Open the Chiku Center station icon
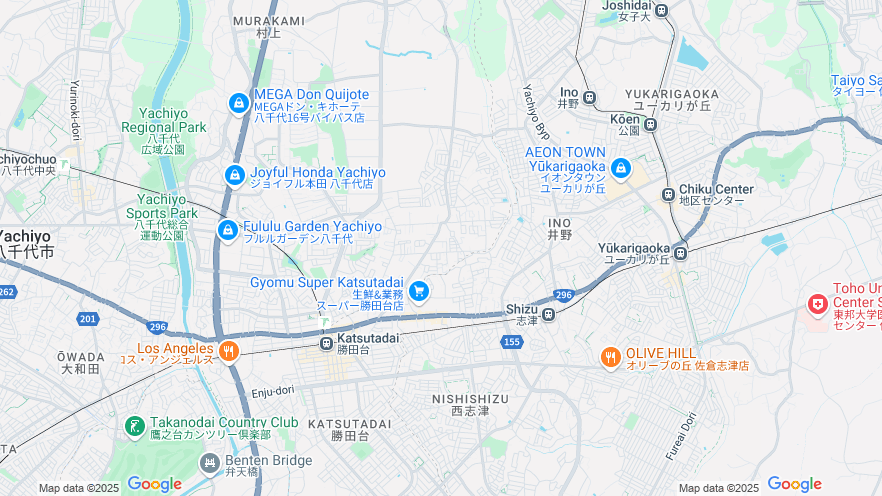Screen dimensions: 882x496 point(668,195)
